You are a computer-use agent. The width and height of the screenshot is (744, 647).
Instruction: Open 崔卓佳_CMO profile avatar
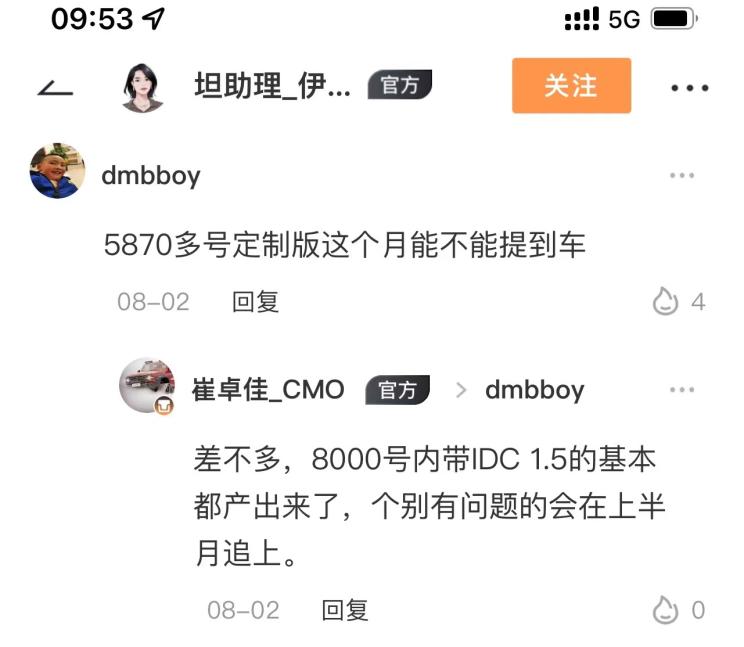click(x=147, y=386)
